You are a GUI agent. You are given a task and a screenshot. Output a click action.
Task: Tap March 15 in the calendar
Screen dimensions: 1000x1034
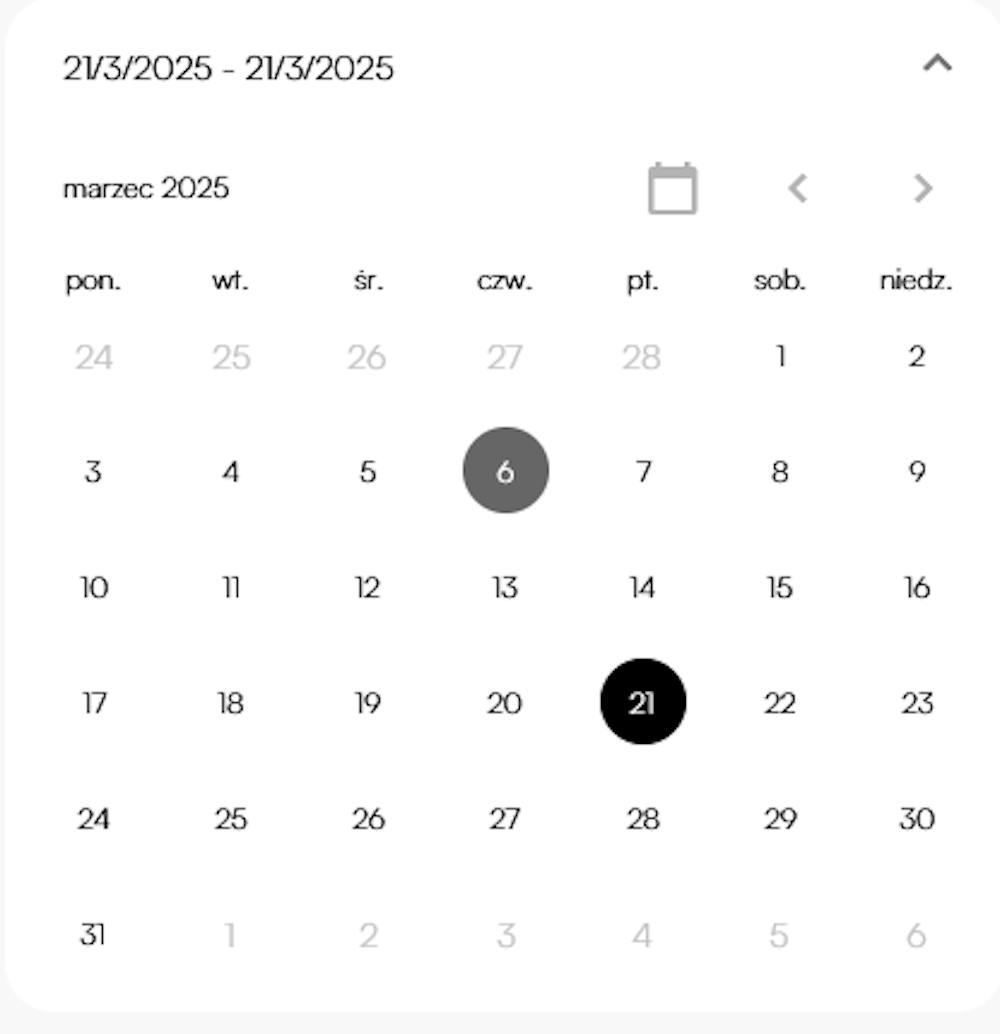pyautogui.click(x=780, y=587)
